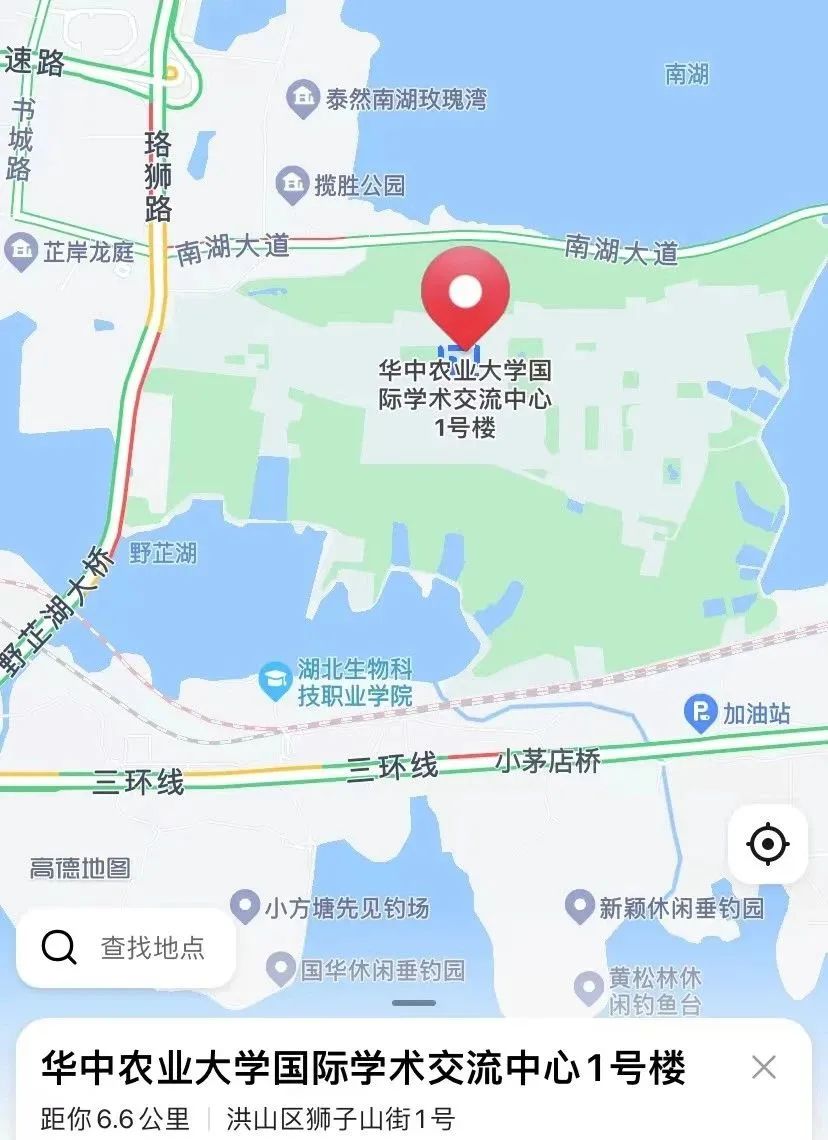
Task: Open 国华休闲垂钓园 point of interest
Action: (282, 968)
